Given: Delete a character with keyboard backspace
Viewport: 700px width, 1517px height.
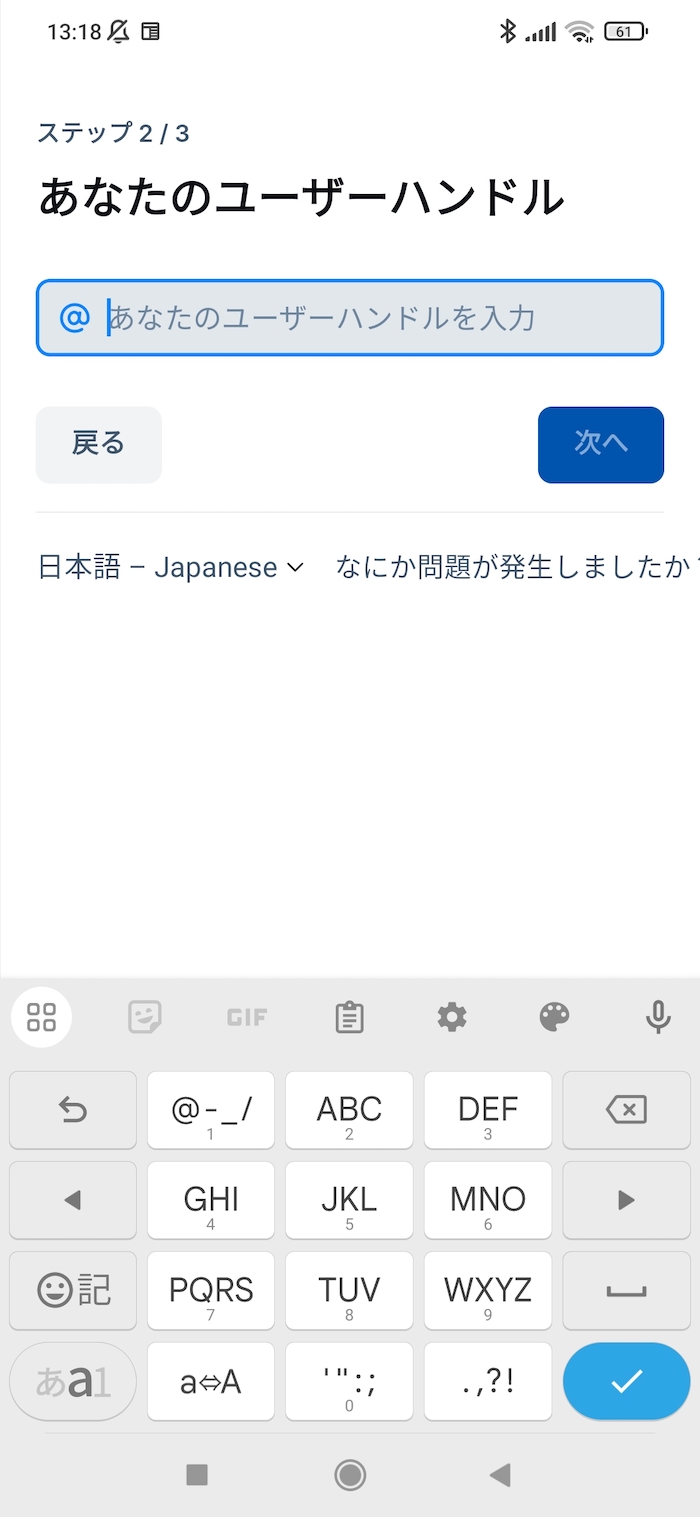Looking at the screenshot, I should point(626,1109).
